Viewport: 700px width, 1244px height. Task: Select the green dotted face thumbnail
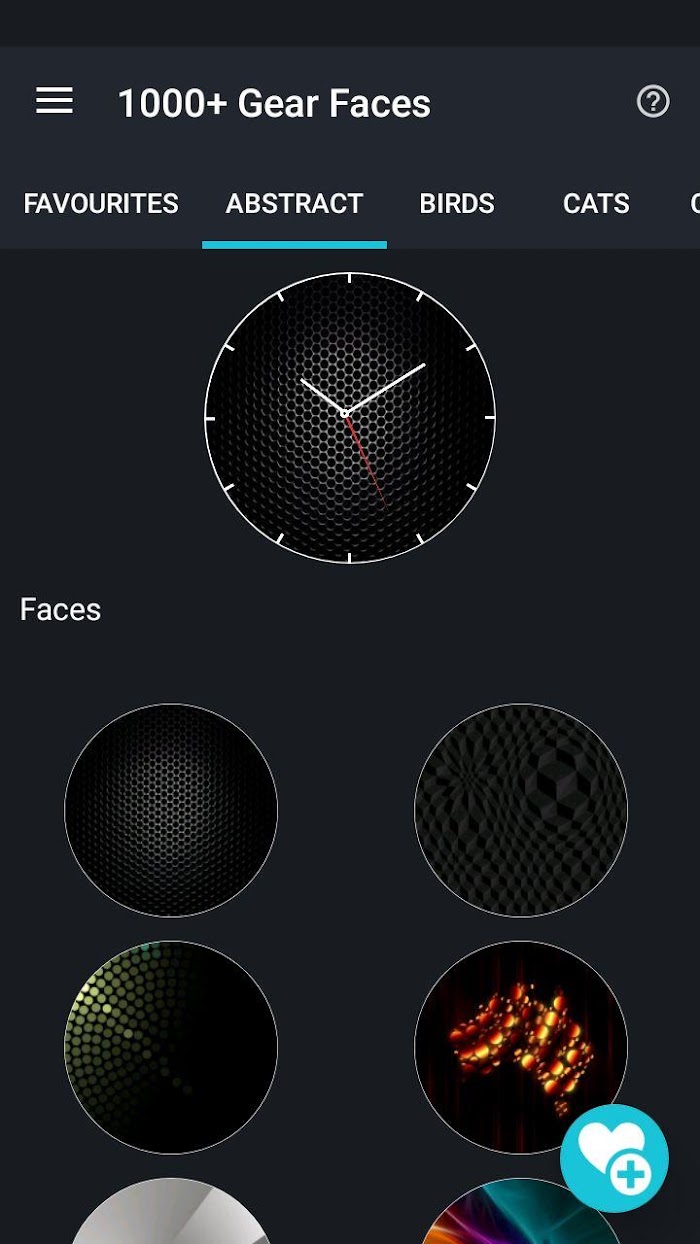171,1047
